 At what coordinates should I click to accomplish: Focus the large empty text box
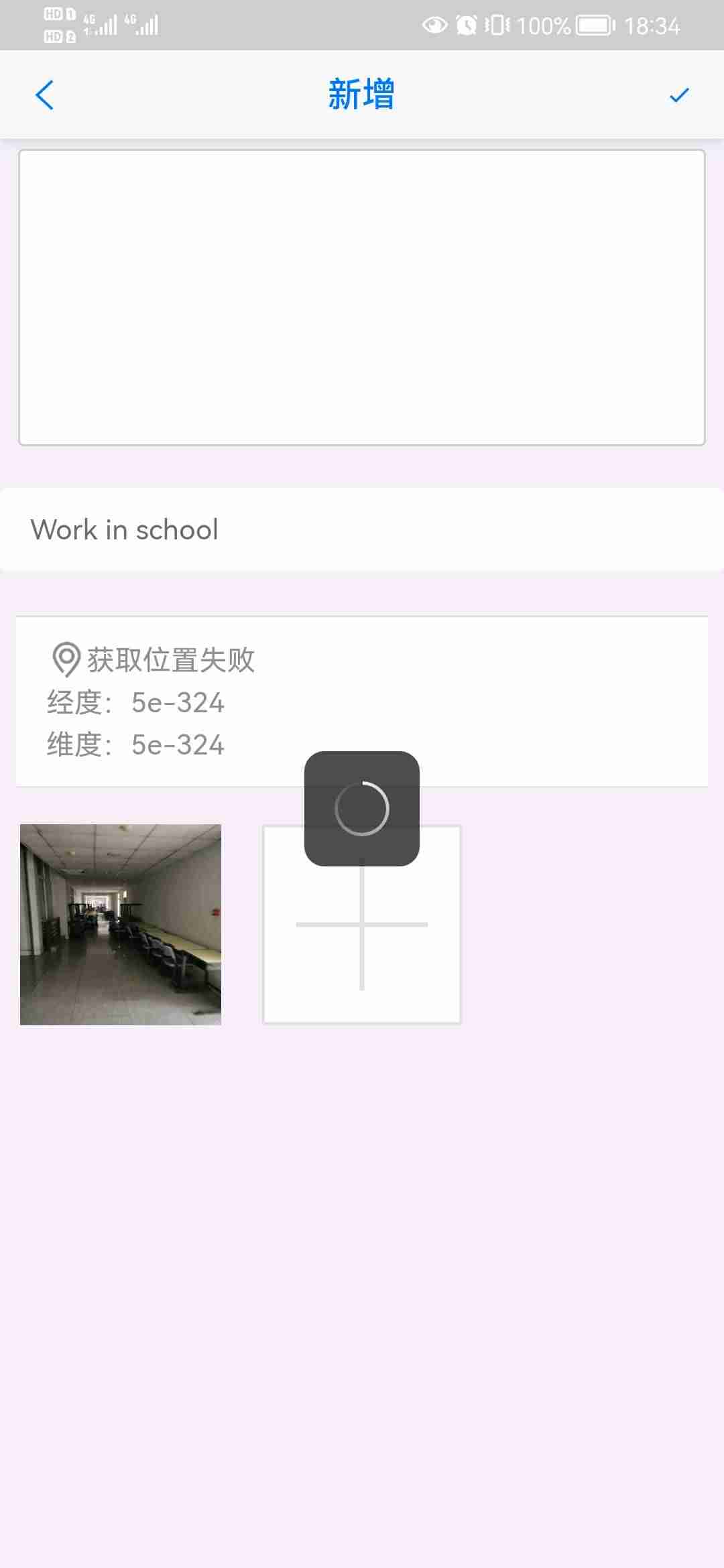(x=362, y=298)
